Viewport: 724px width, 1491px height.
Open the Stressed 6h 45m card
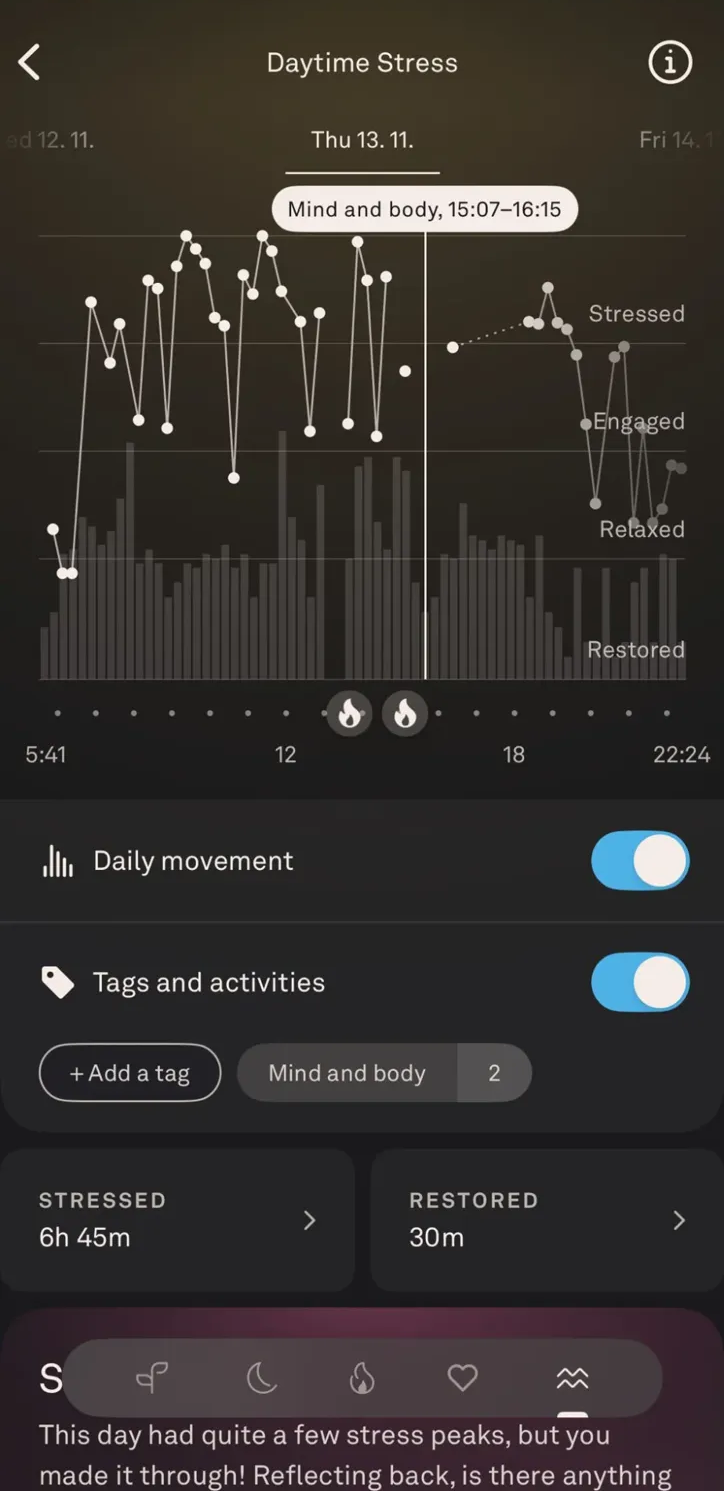click(177, 1220)
